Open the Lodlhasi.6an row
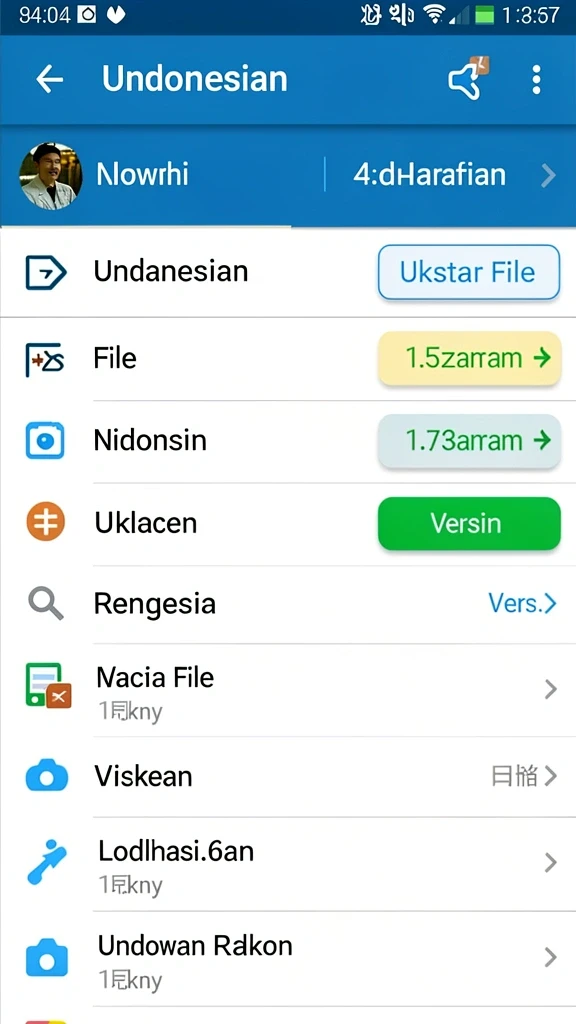Screen dimensions: 576x1024 point(288,863)
